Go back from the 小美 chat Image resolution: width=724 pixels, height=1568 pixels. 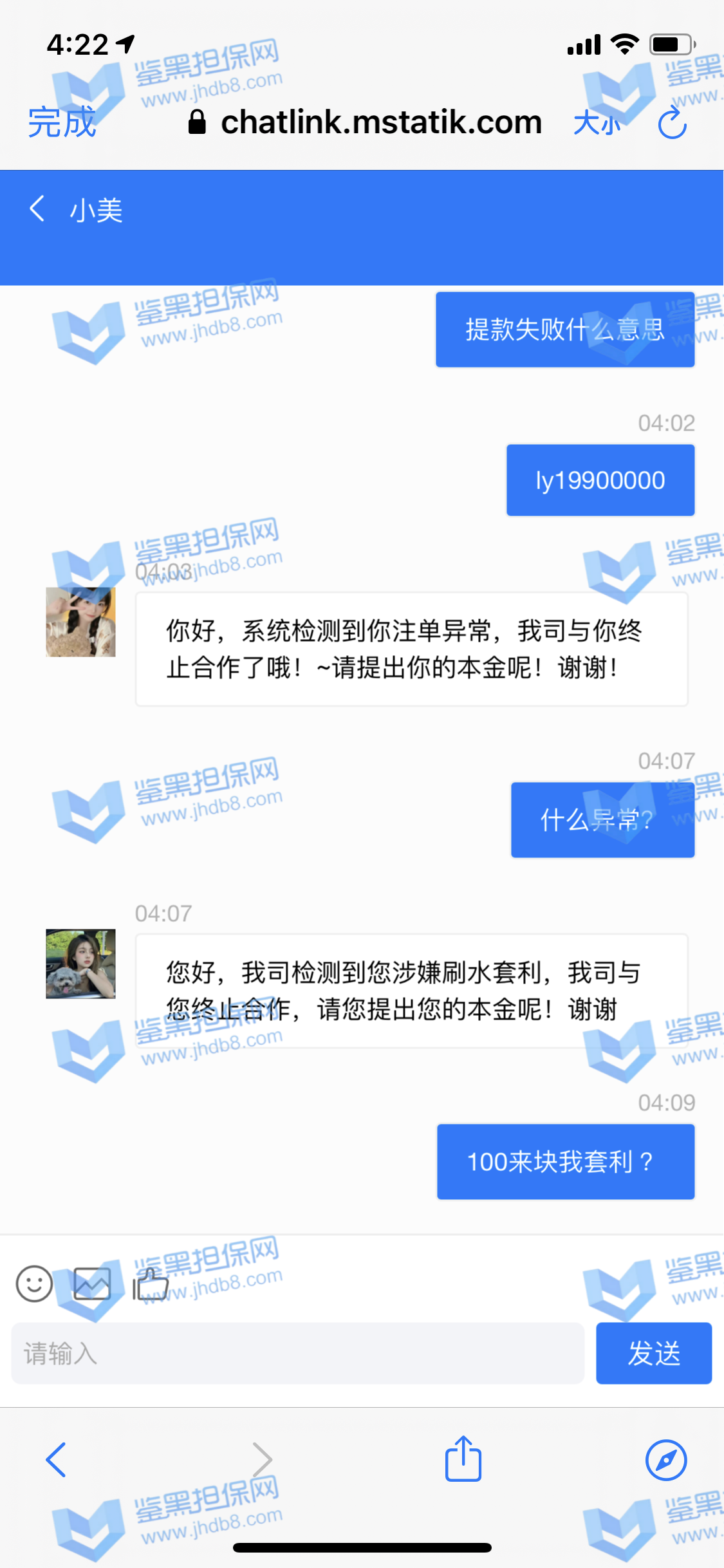(37, 209)
